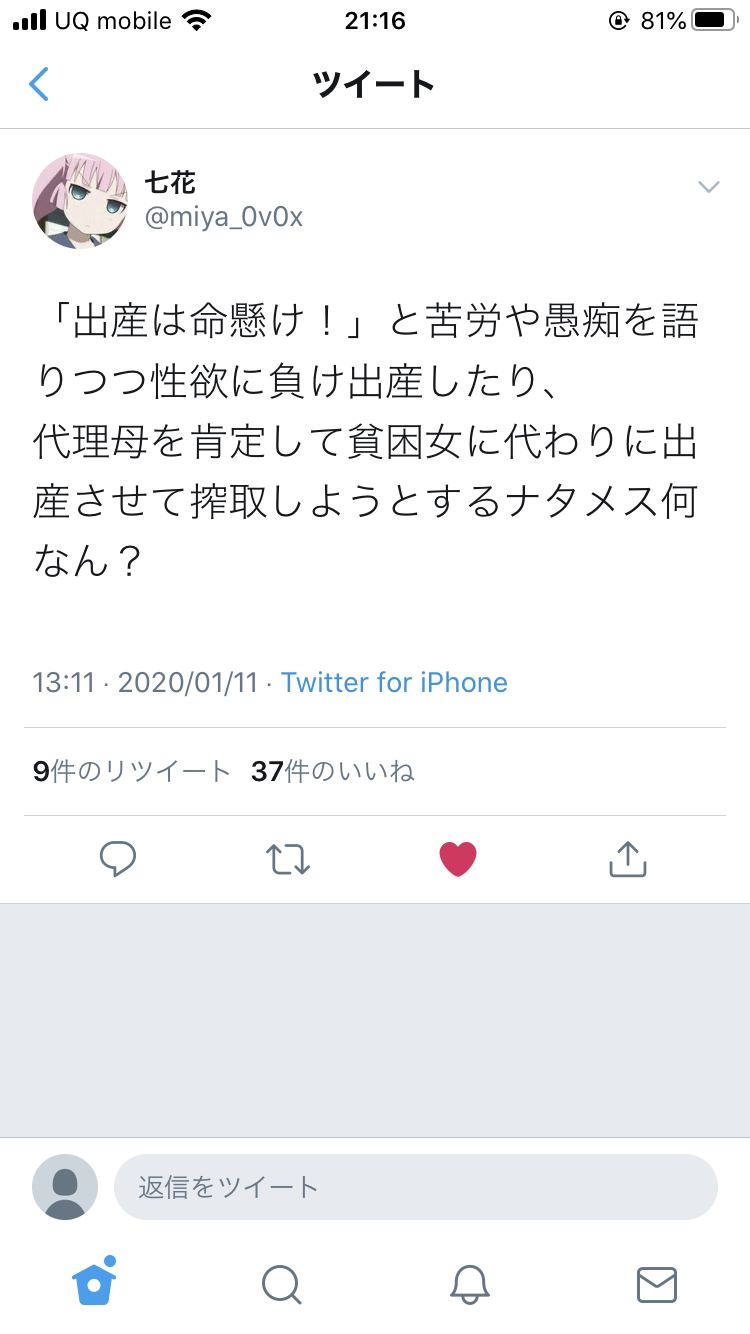Switch to the Search tab

(x=282, y=1284)
